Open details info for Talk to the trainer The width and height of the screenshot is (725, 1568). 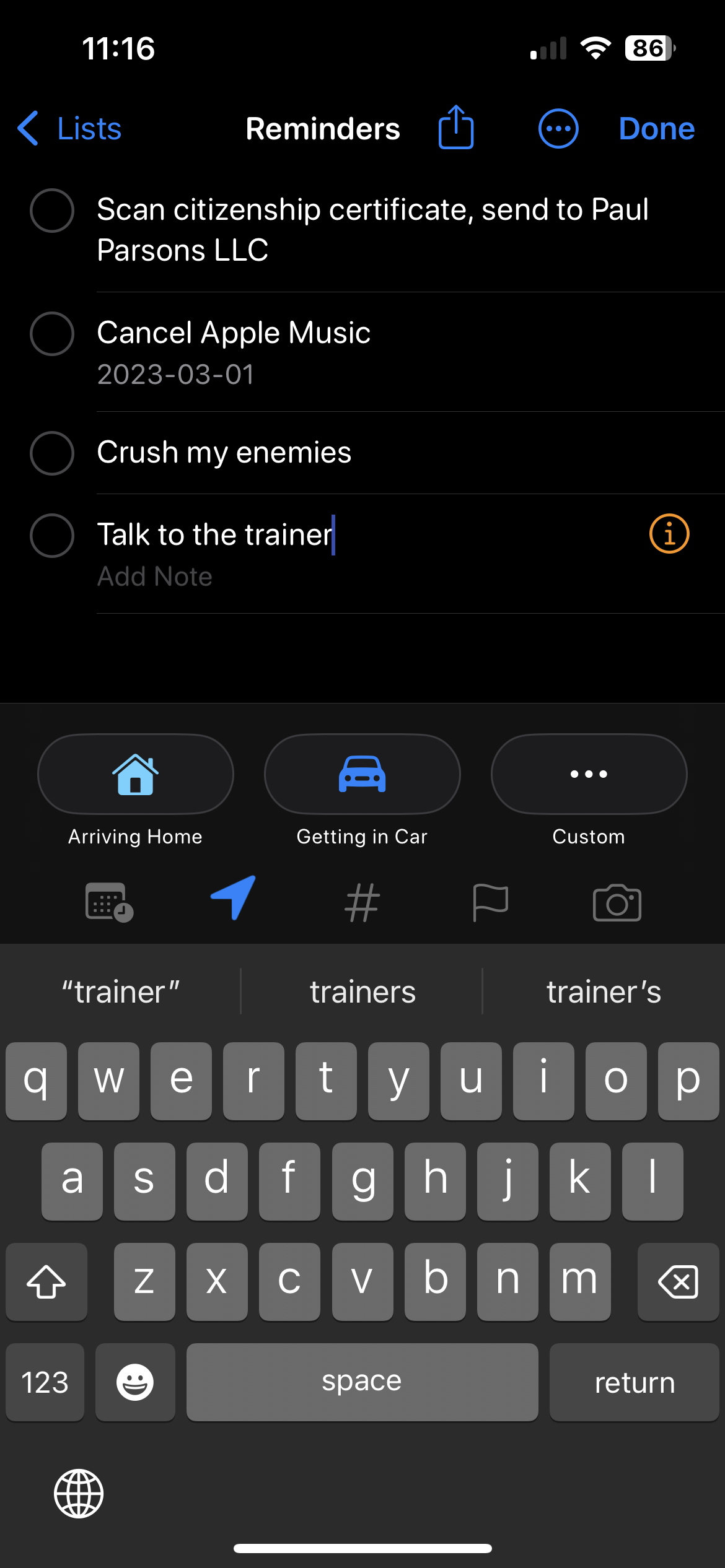pos(669,534)
